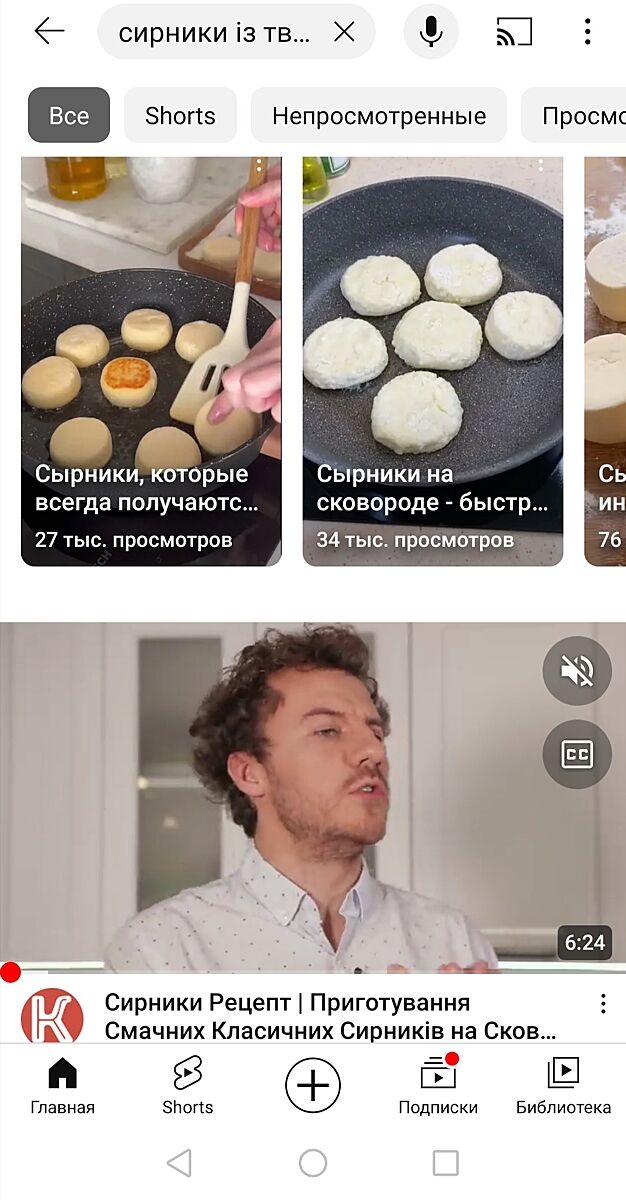The height and width of the screenshot is (1200, 626).
Task: Select the Непросмотренные filter chip
Action: 379,116
